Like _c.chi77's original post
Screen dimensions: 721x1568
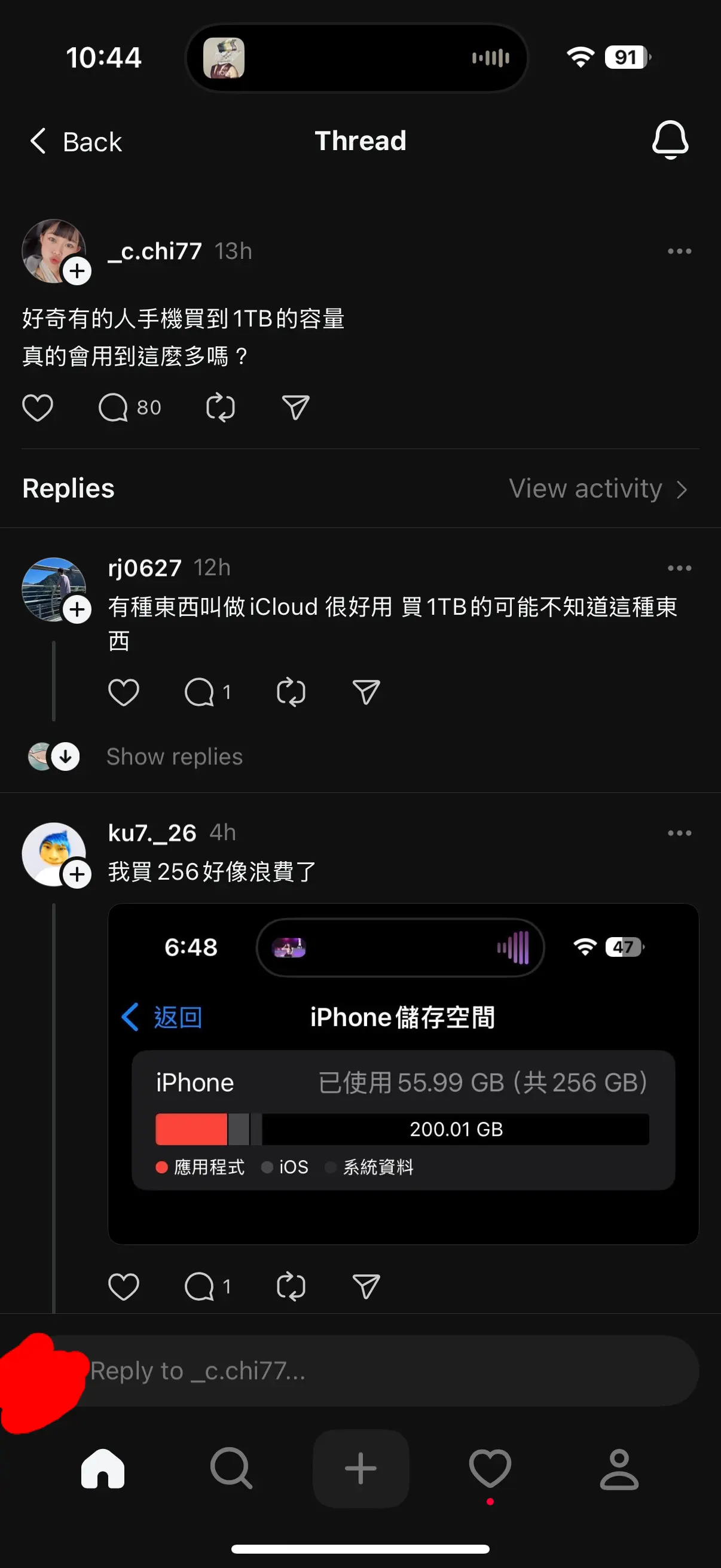pos(38,408)
